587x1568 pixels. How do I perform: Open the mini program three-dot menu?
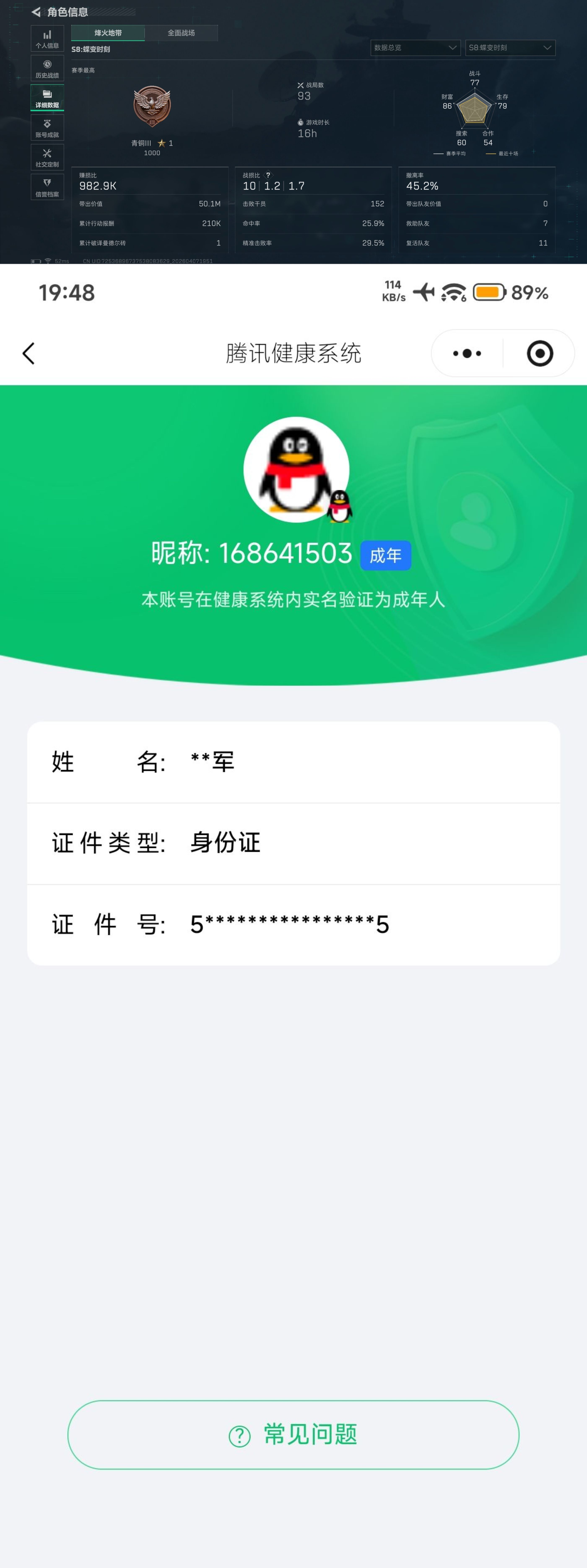[x=467, y=353]
